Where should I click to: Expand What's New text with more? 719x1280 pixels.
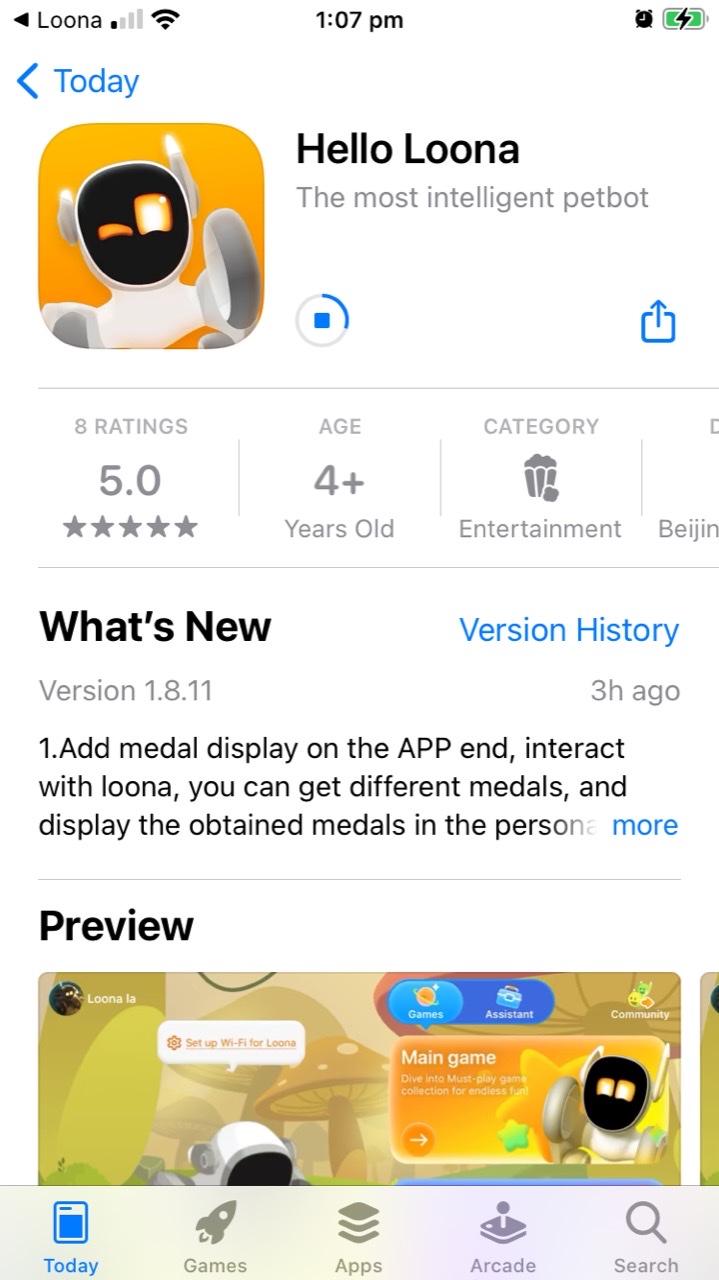(644, 826)
